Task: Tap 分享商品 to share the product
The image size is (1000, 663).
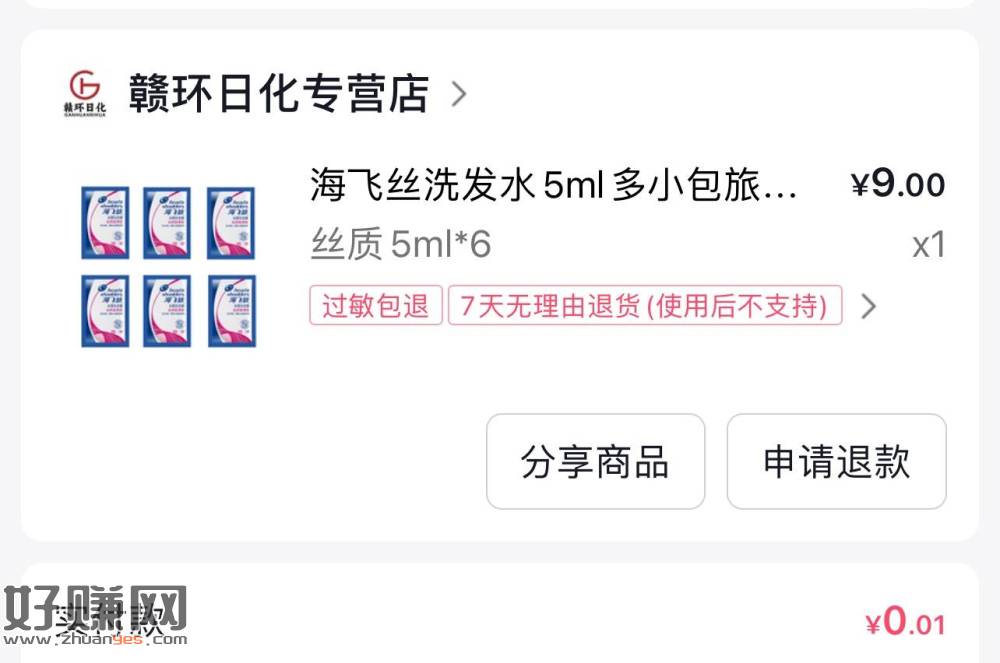Action: 595,462
